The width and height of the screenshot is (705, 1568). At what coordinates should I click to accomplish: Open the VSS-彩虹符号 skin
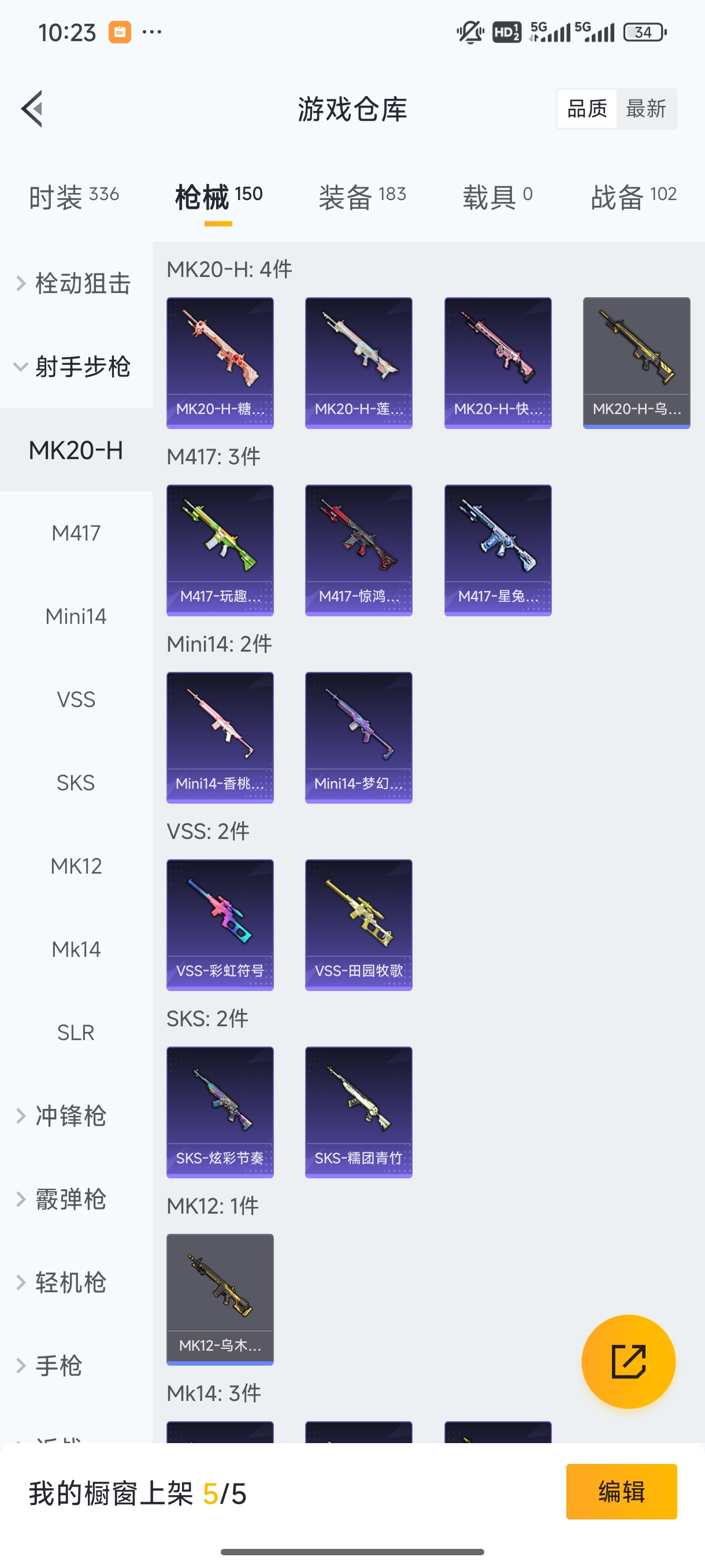click(220, 924)
